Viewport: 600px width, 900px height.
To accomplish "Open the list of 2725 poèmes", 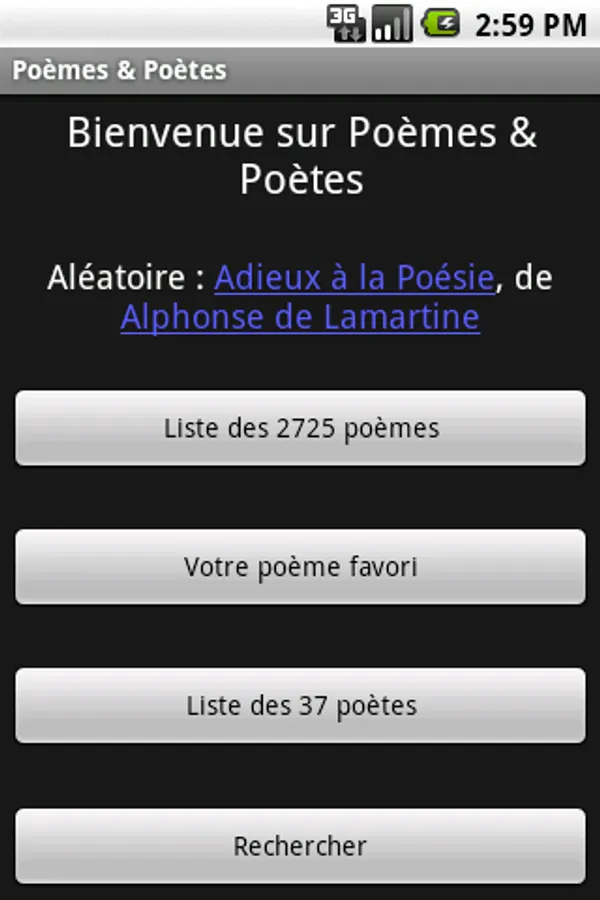I will point(300,428).
